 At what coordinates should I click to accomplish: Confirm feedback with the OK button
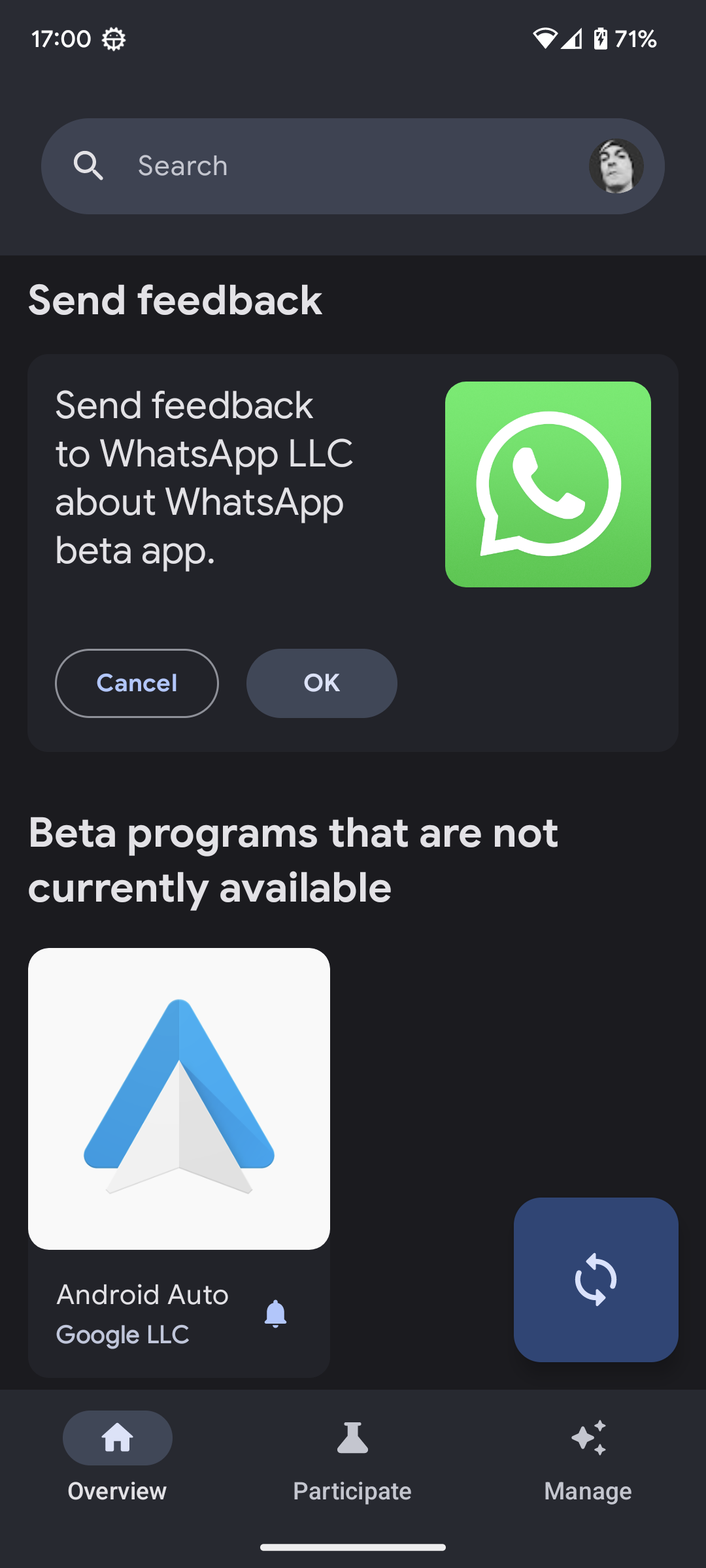322,683
